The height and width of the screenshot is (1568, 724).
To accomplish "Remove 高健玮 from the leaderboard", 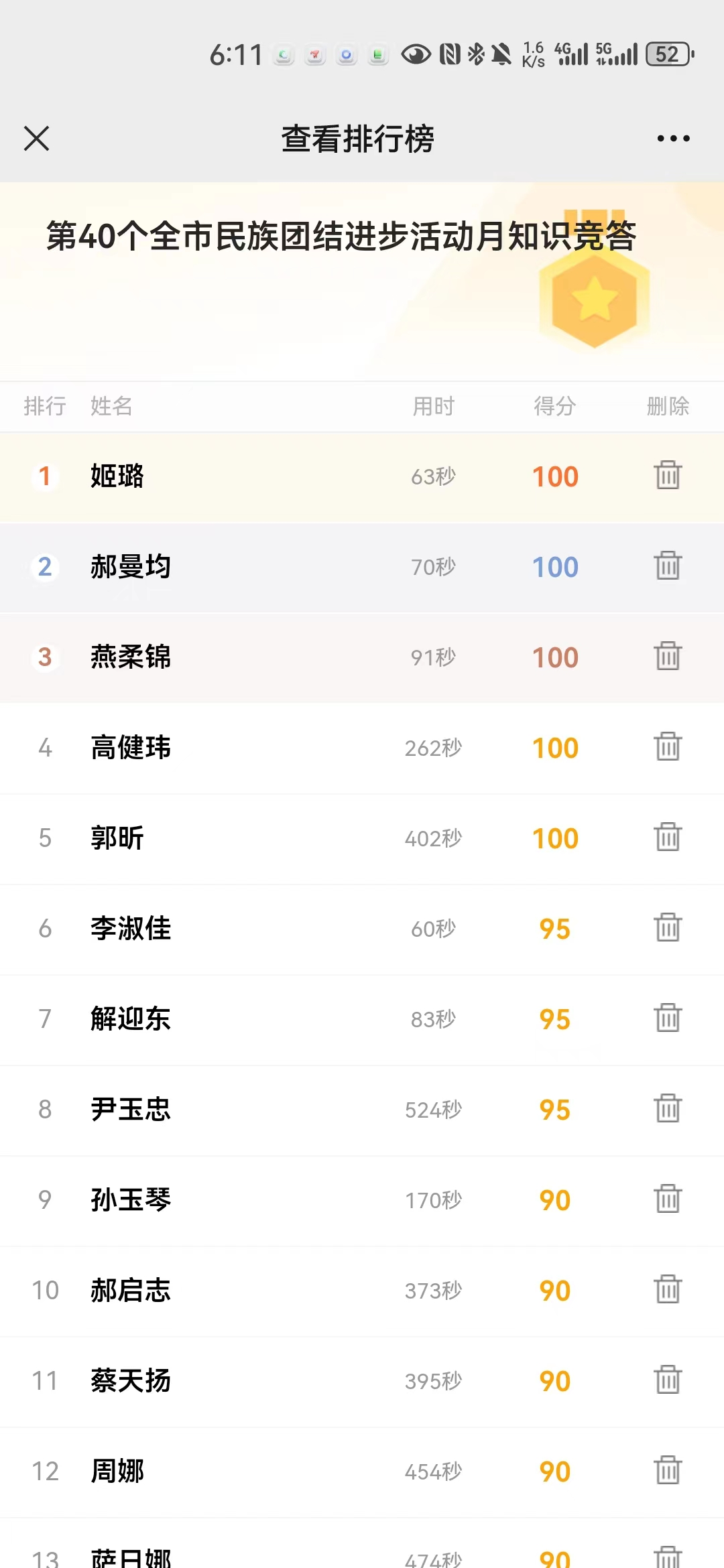I will pos(668,747).
